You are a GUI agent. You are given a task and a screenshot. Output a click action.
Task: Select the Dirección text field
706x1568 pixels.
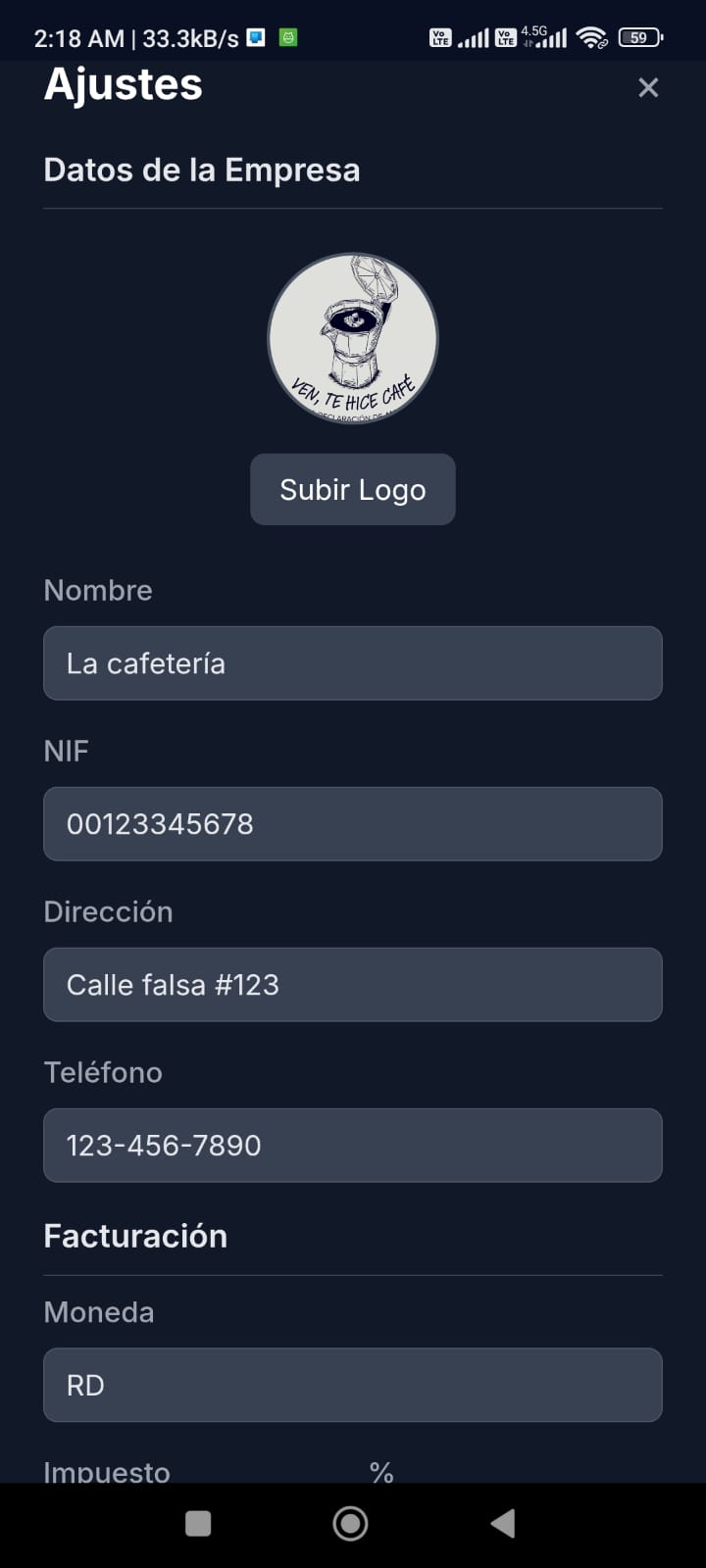353,985
